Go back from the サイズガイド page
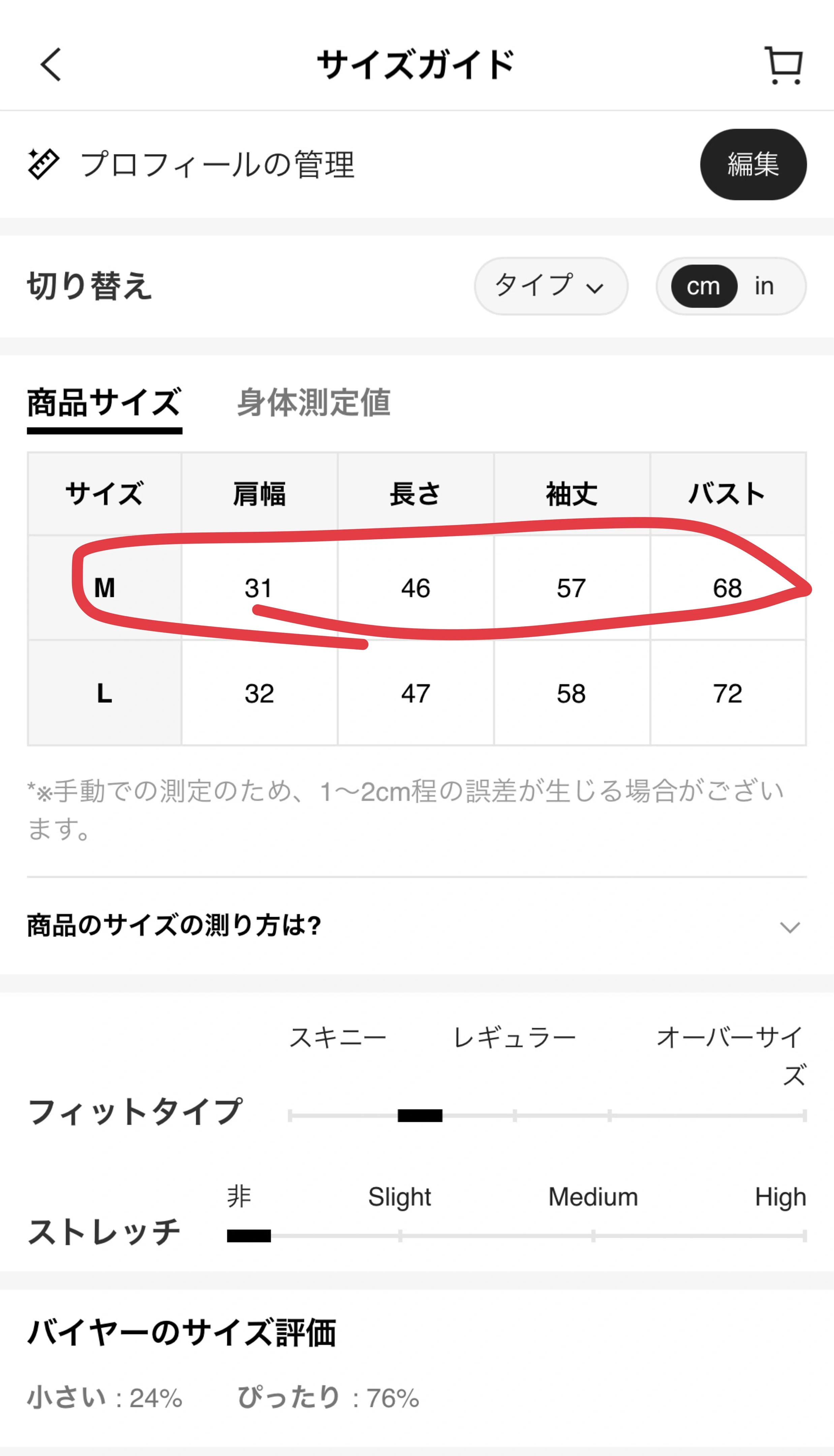 [x=51, y=64]
